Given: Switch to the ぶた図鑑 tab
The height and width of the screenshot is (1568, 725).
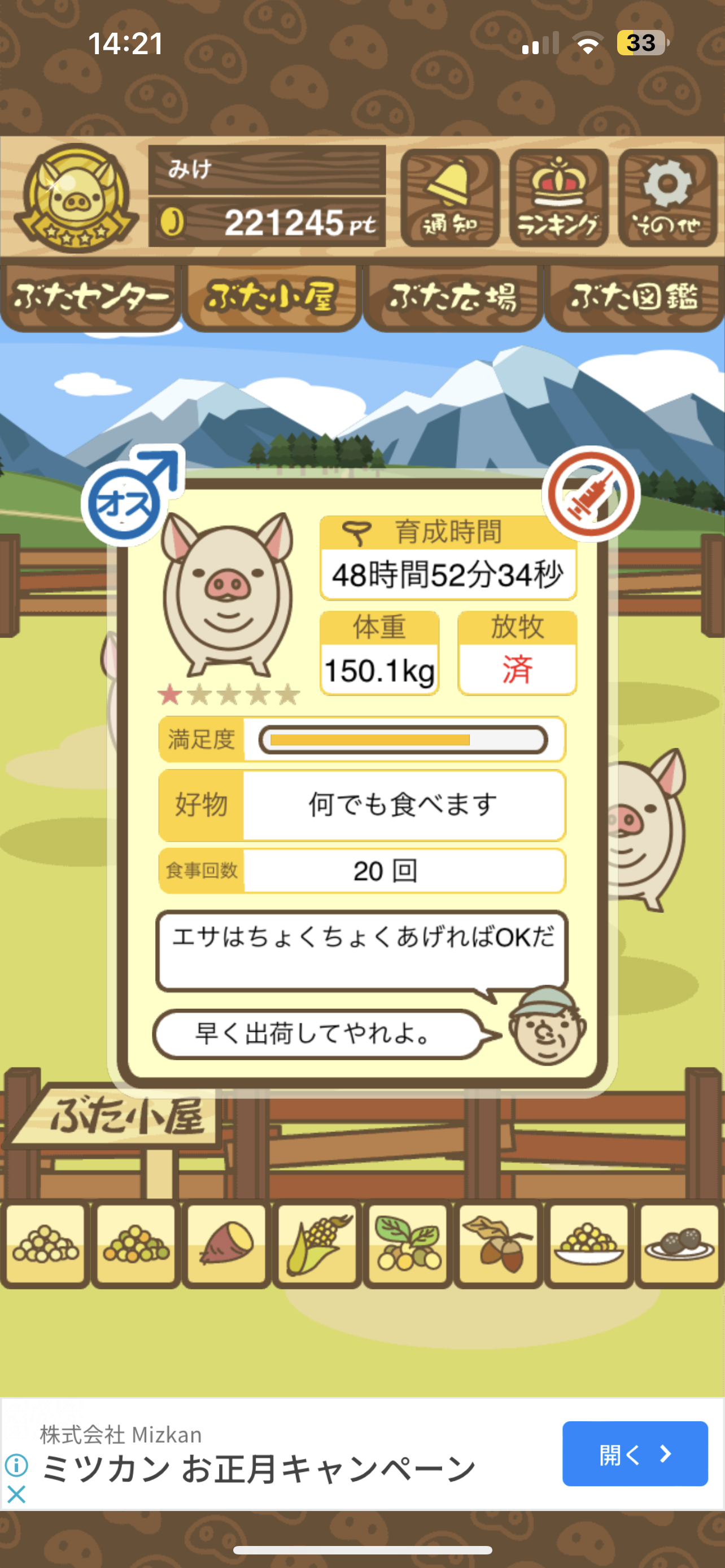Looking at the screenshot, I should click(634, 297).
